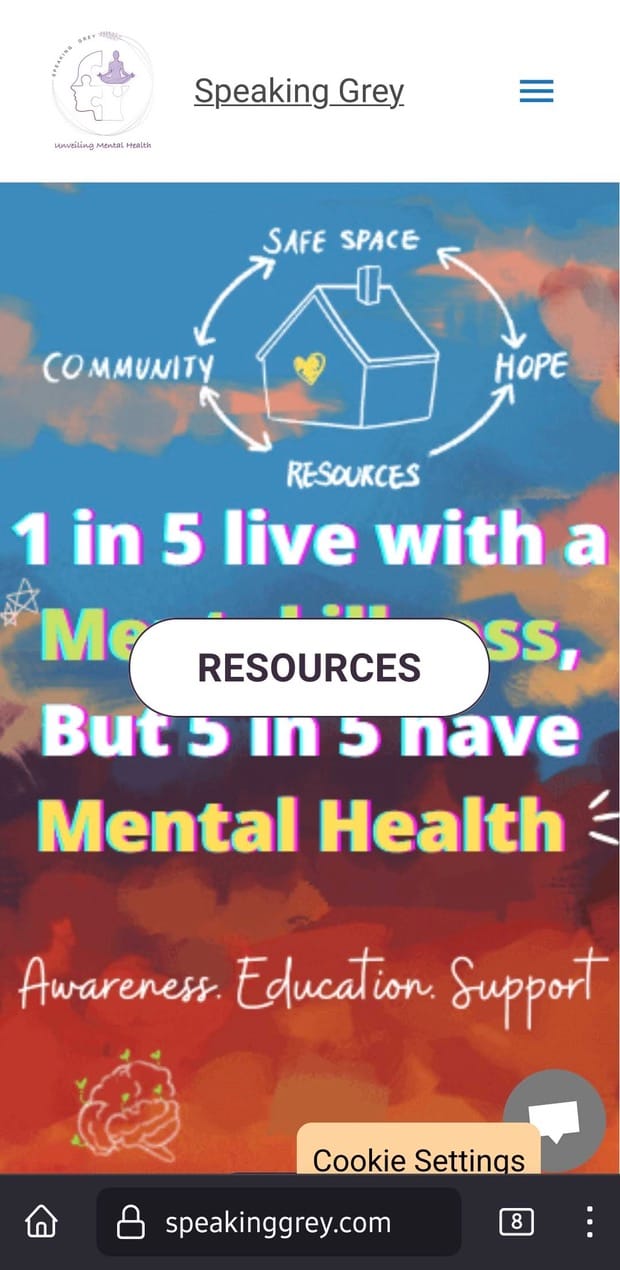Open the browser overflow menu

[589, 1221]
